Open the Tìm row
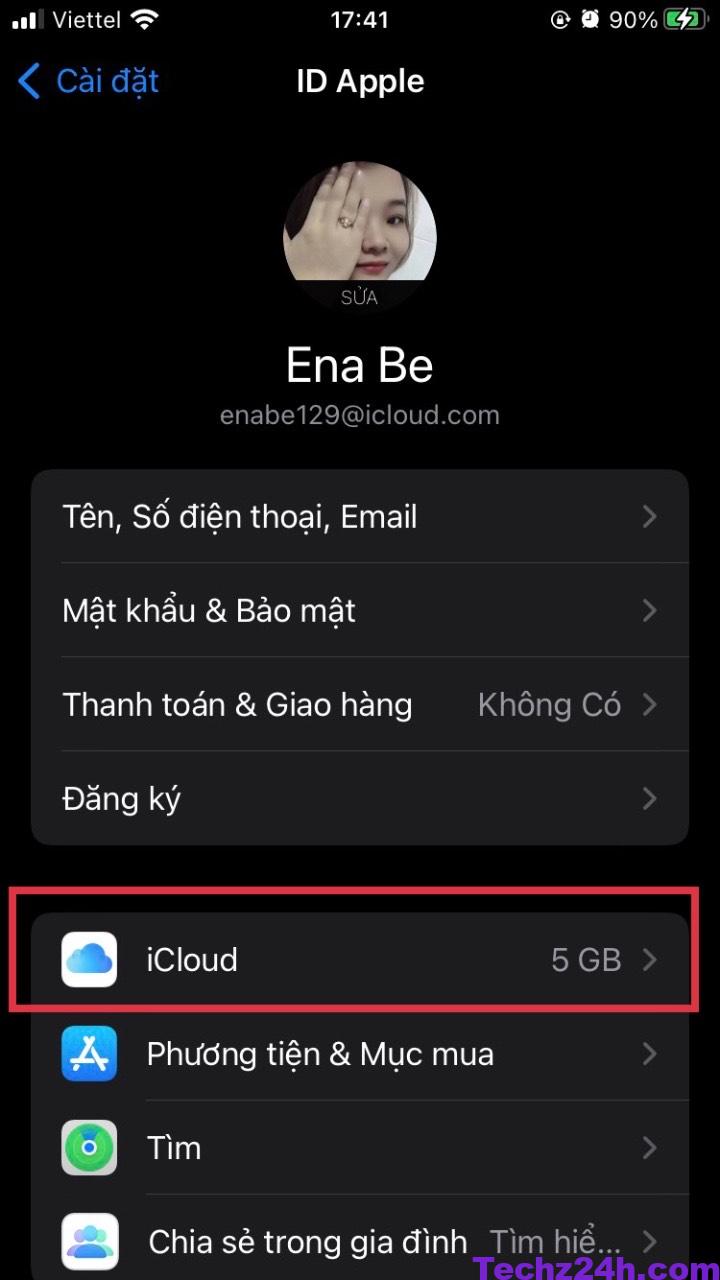This screenshot has width=720, height=1280. click(x=360, y=1148)
